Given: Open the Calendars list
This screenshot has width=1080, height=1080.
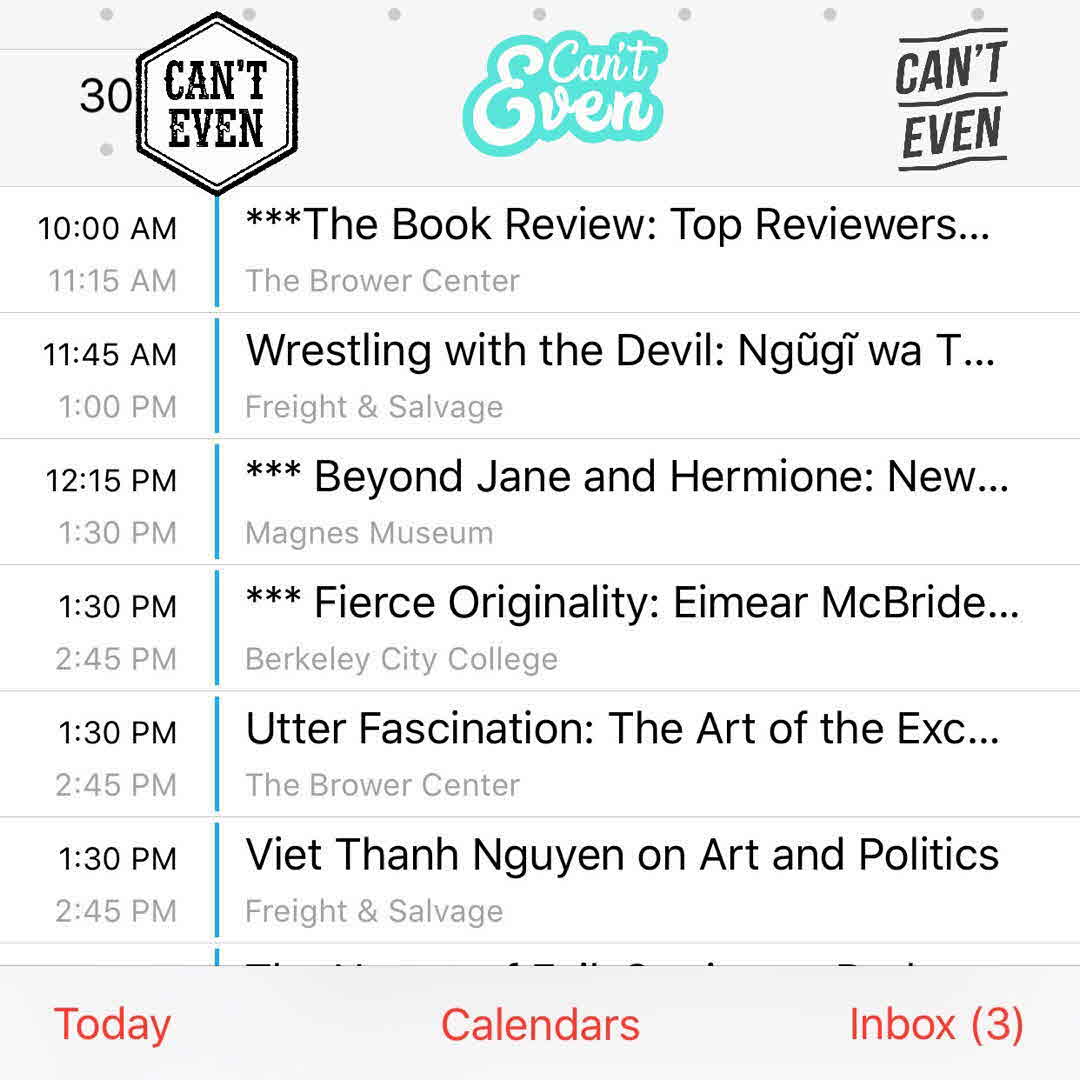Looking at the screenshot, I should coord(540,1025).
